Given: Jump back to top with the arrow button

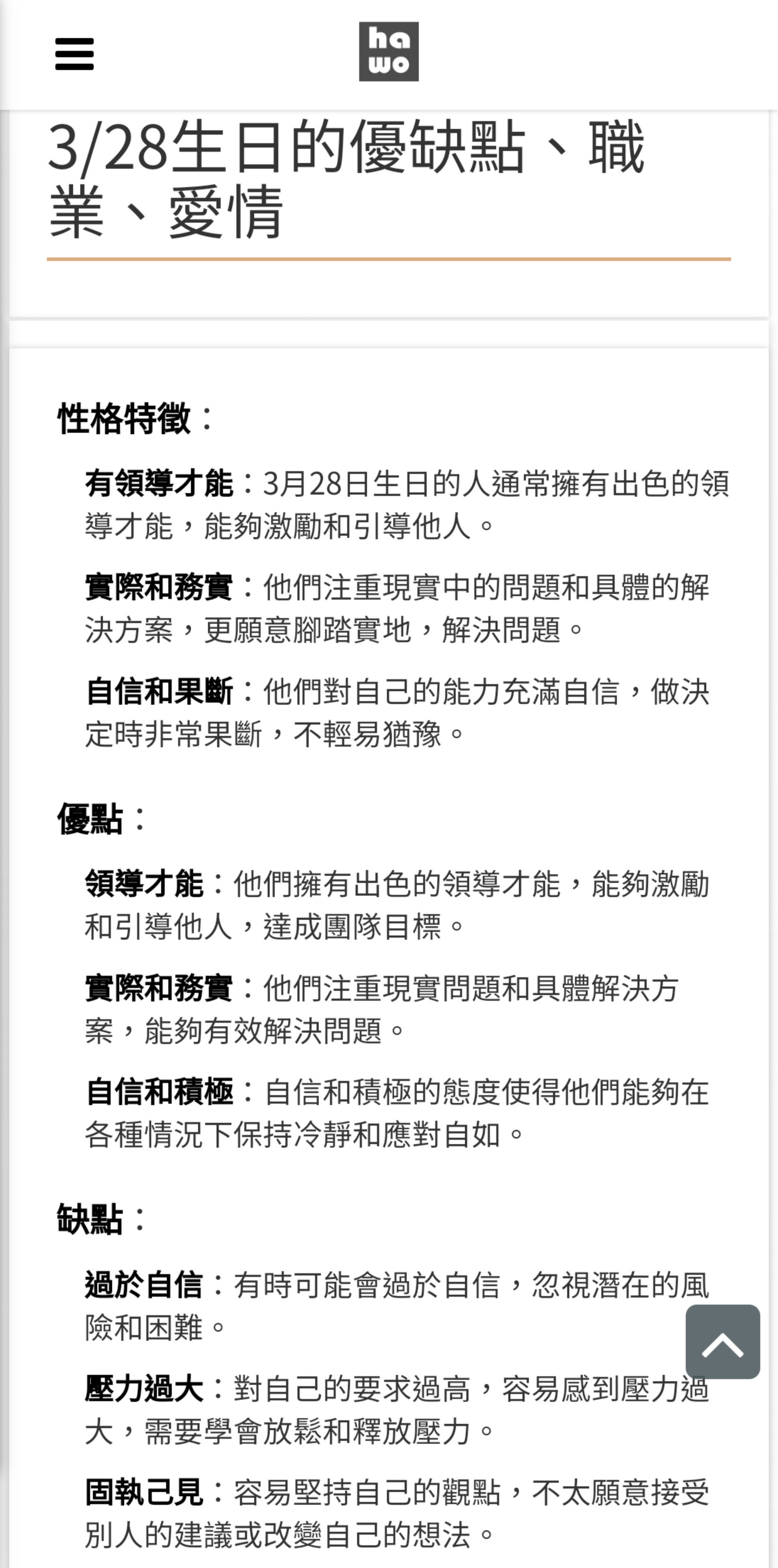Looking at the screenshot, I should tap(723, 1342).
